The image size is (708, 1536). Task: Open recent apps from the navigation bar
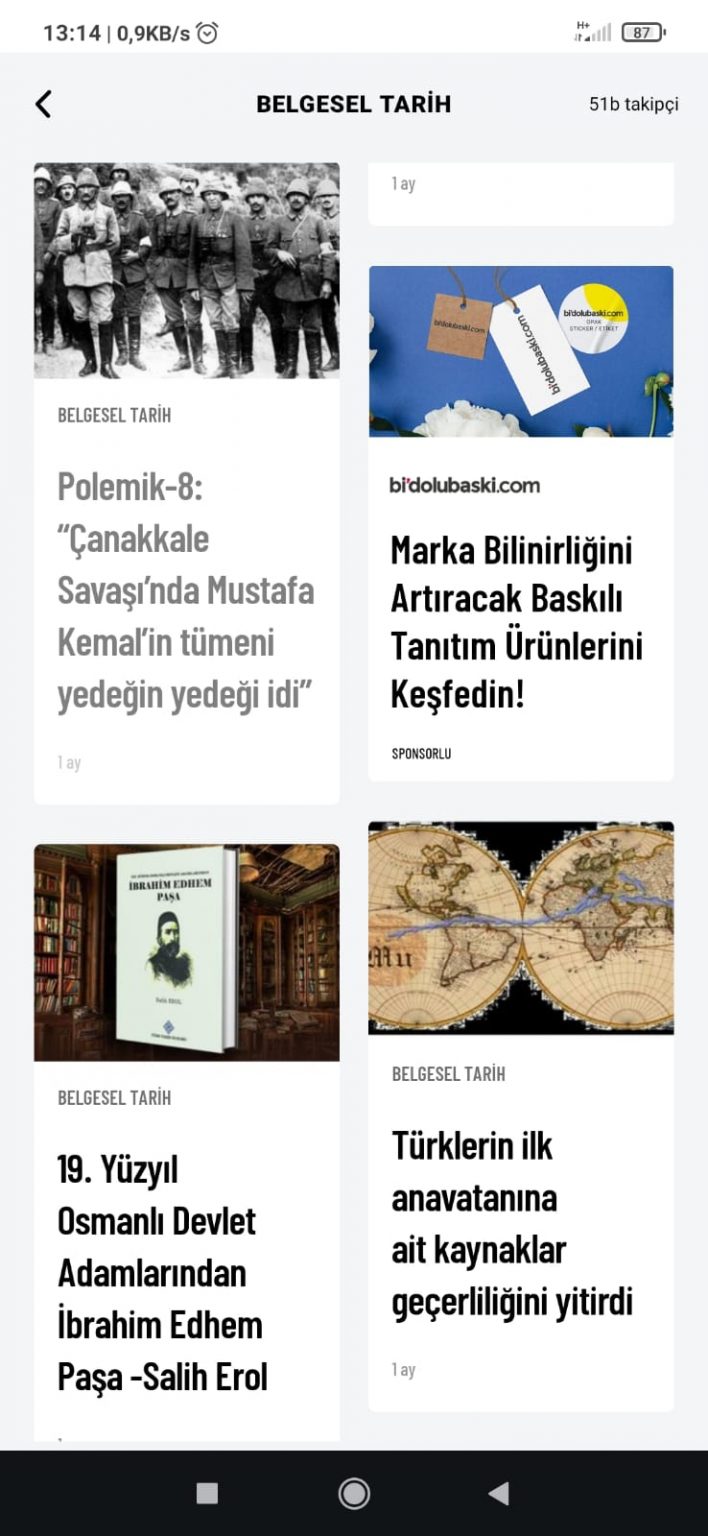207,1493
